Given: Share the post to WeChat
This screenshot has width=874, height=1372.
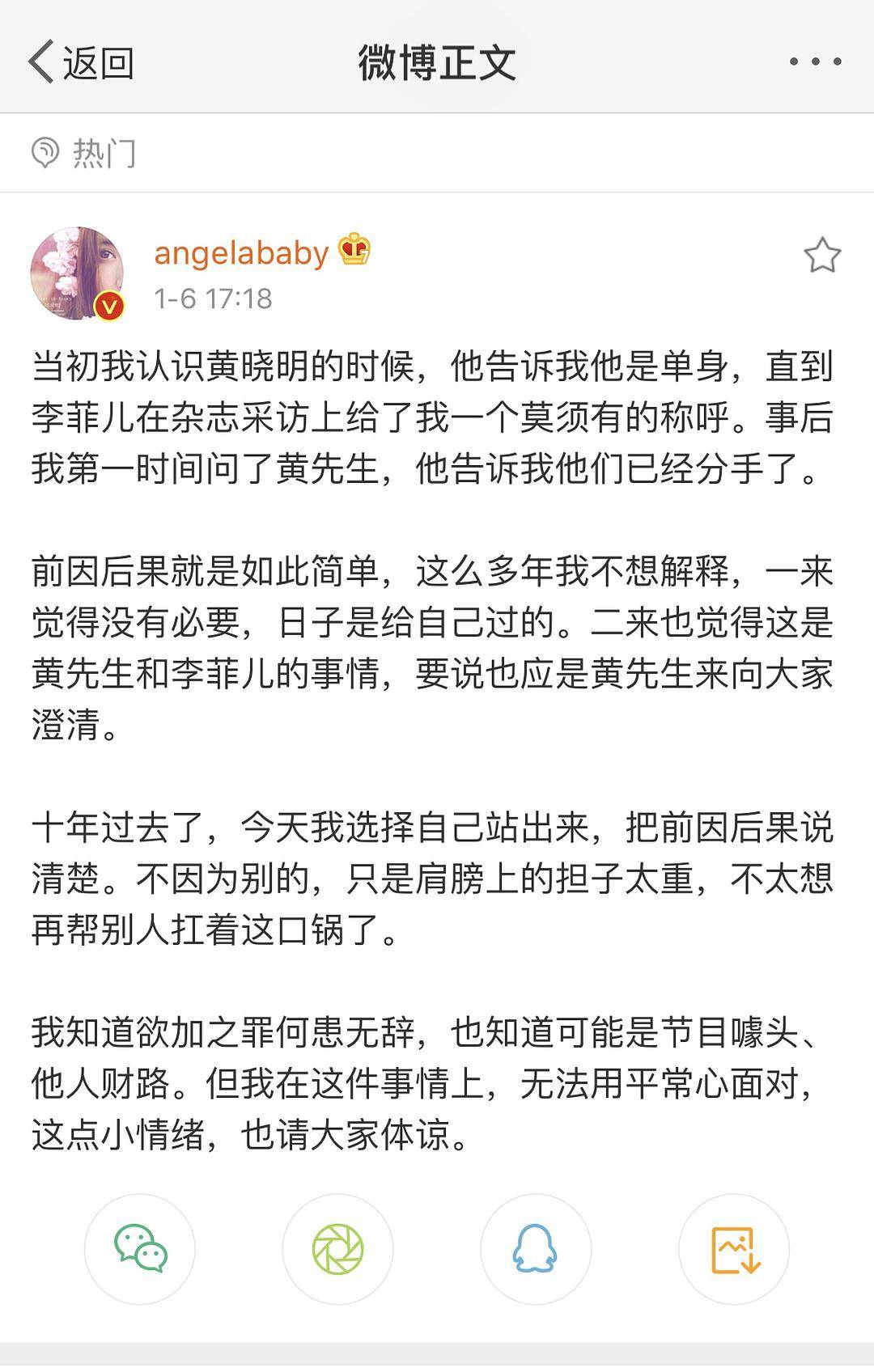Looking at the screenshot, I should [x=140, y=1248].
